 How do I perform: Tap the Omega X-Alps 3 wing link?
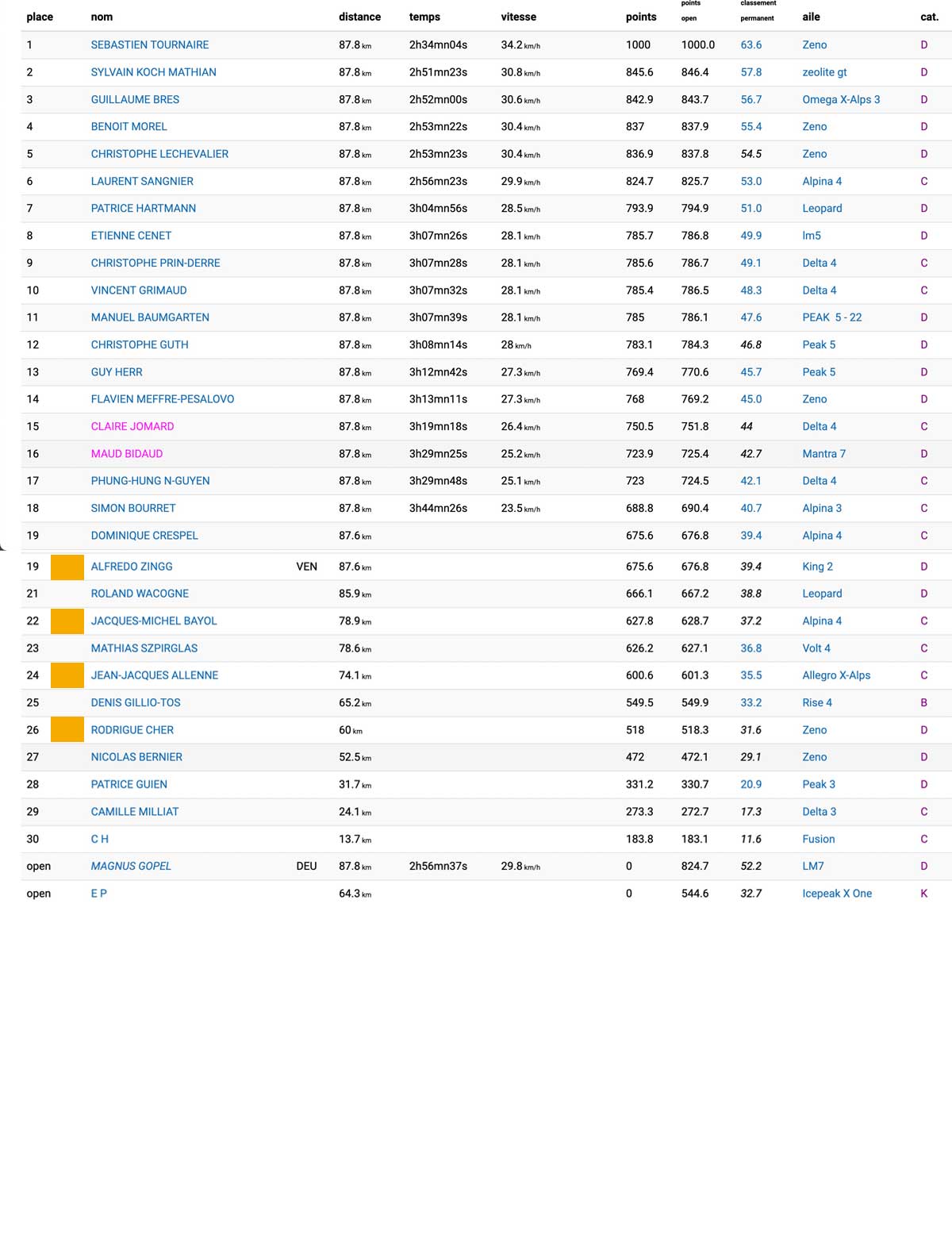tap(841, 99)
